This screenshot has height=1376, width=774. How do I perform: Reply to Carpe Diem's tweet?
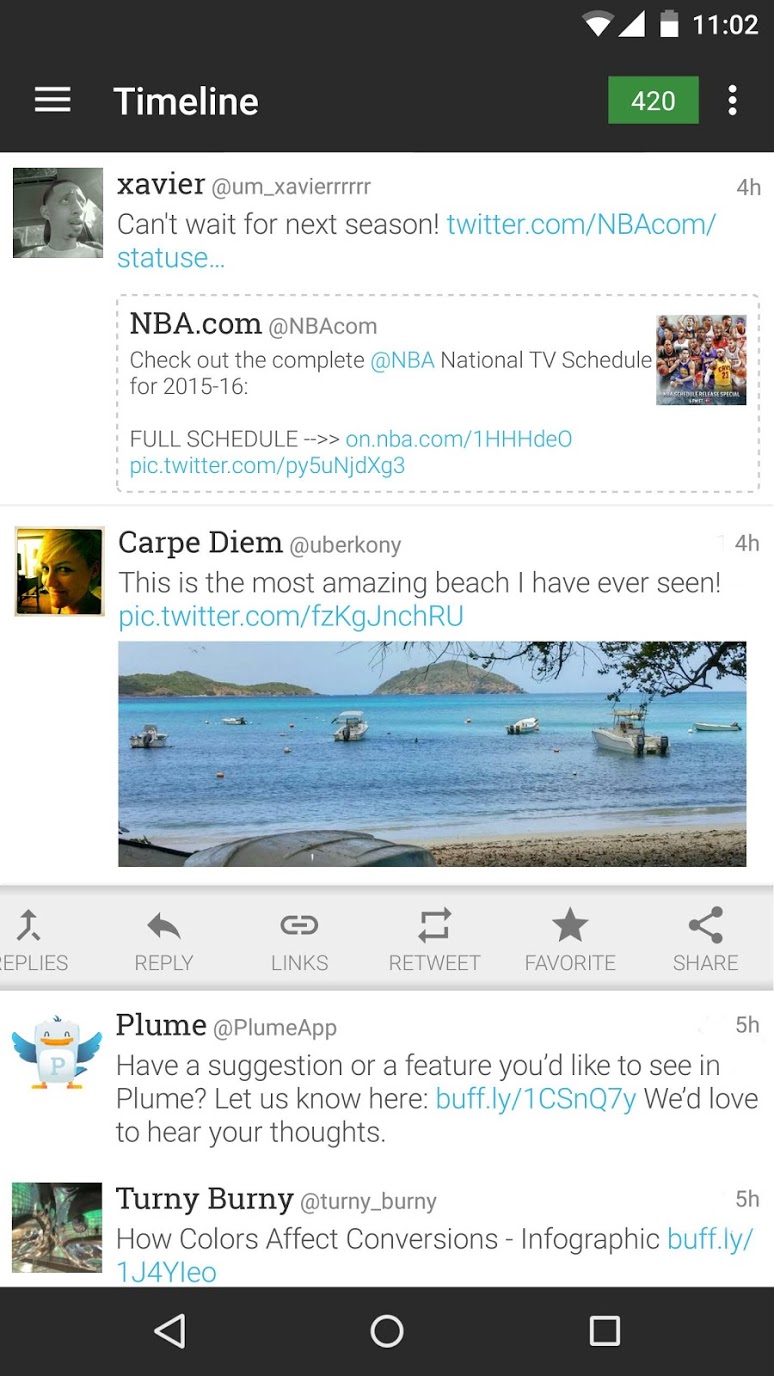(x=164, y=940)
